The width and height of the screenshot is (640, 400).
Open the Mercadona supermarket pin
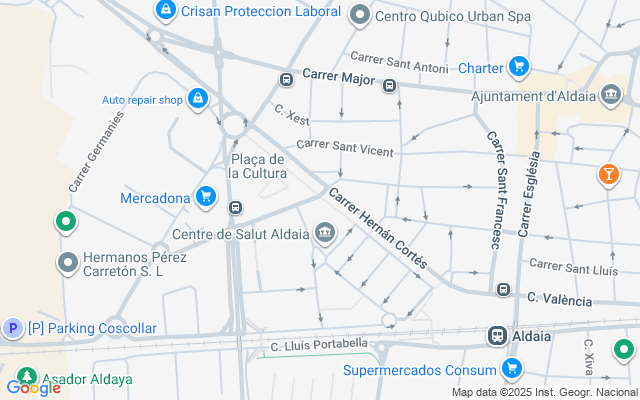coord(206,196)
